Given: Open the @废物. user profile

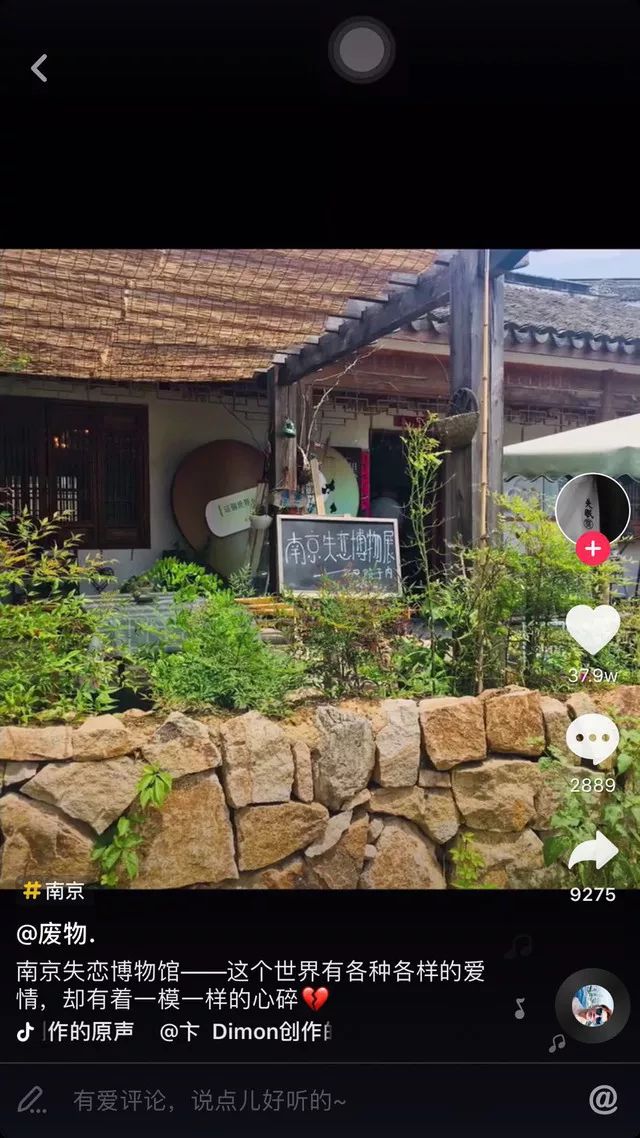Looking at the screenshot, I should point(56,935).
